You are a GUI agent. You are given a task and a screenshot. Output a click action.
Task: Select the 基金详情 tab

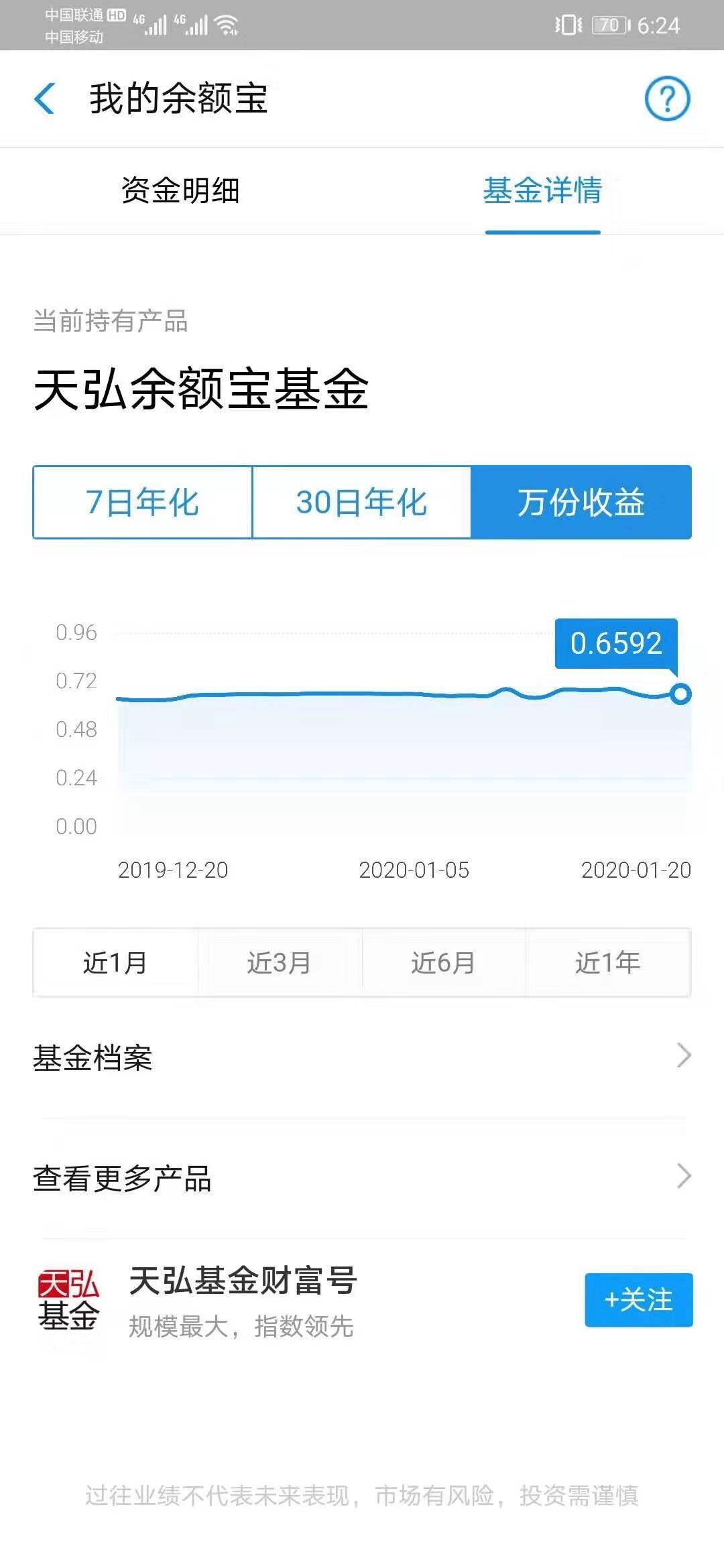pos(542,190)
